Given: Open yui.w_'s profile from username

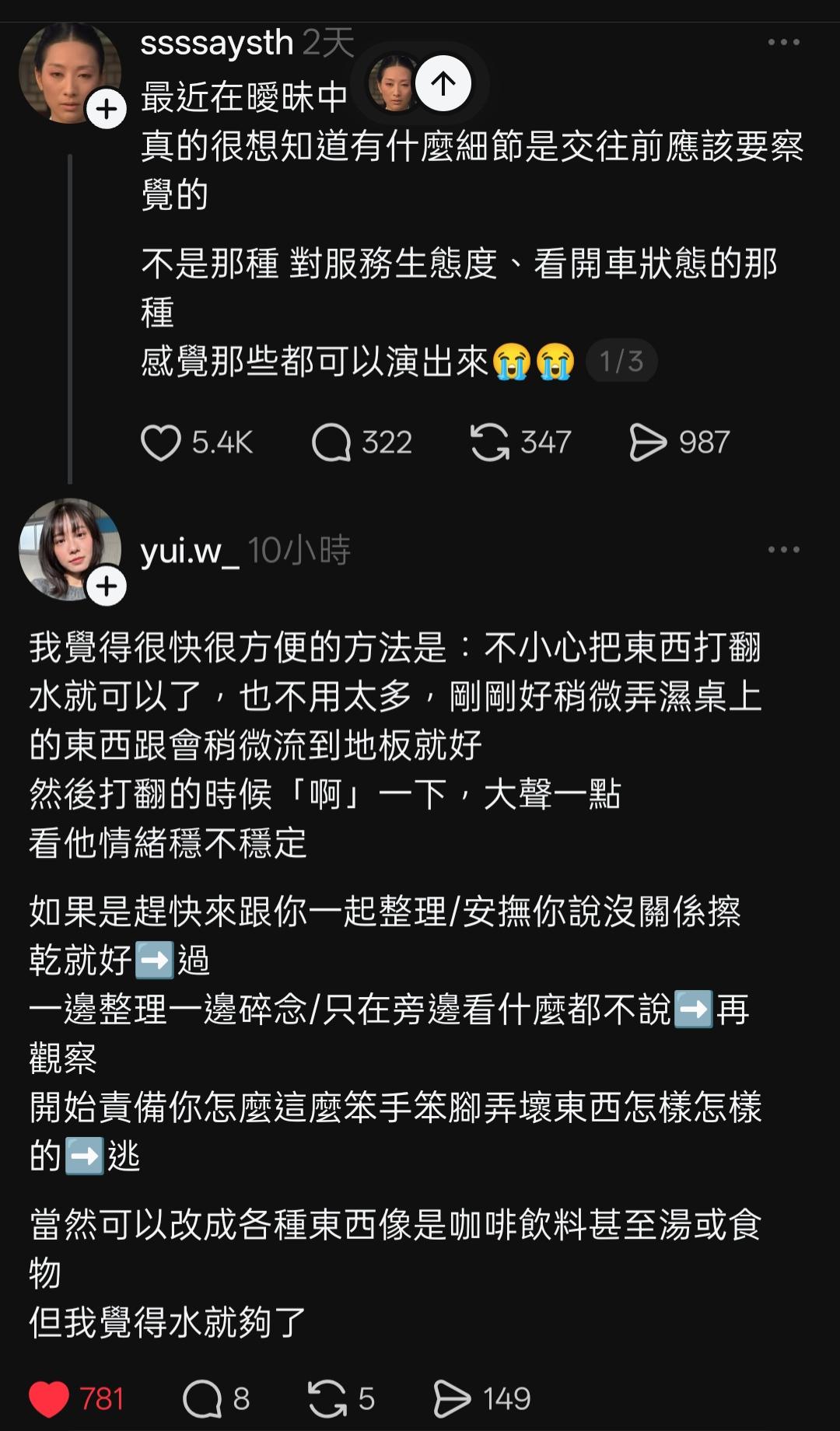Looking at the screenshot, I should [189, 550].
